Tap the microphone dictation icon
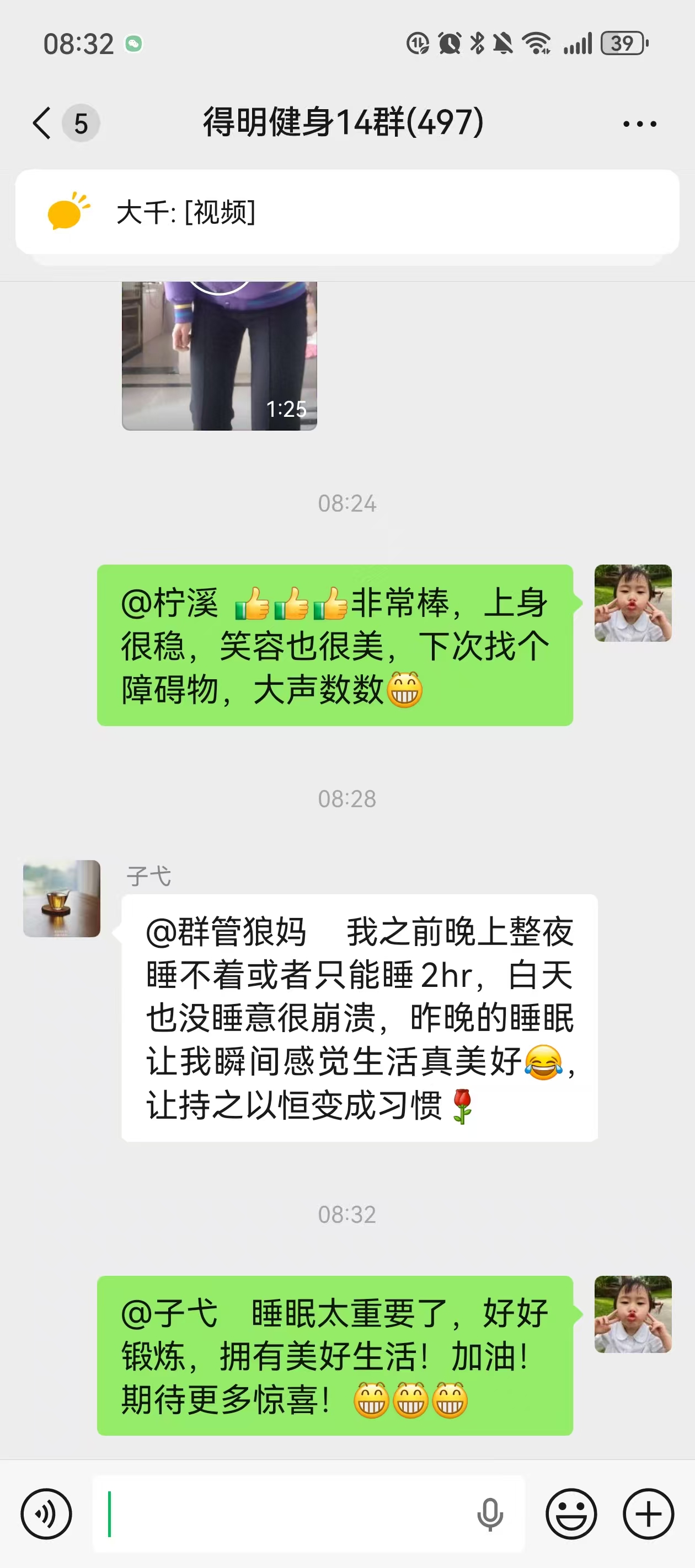 (490, 1514)
